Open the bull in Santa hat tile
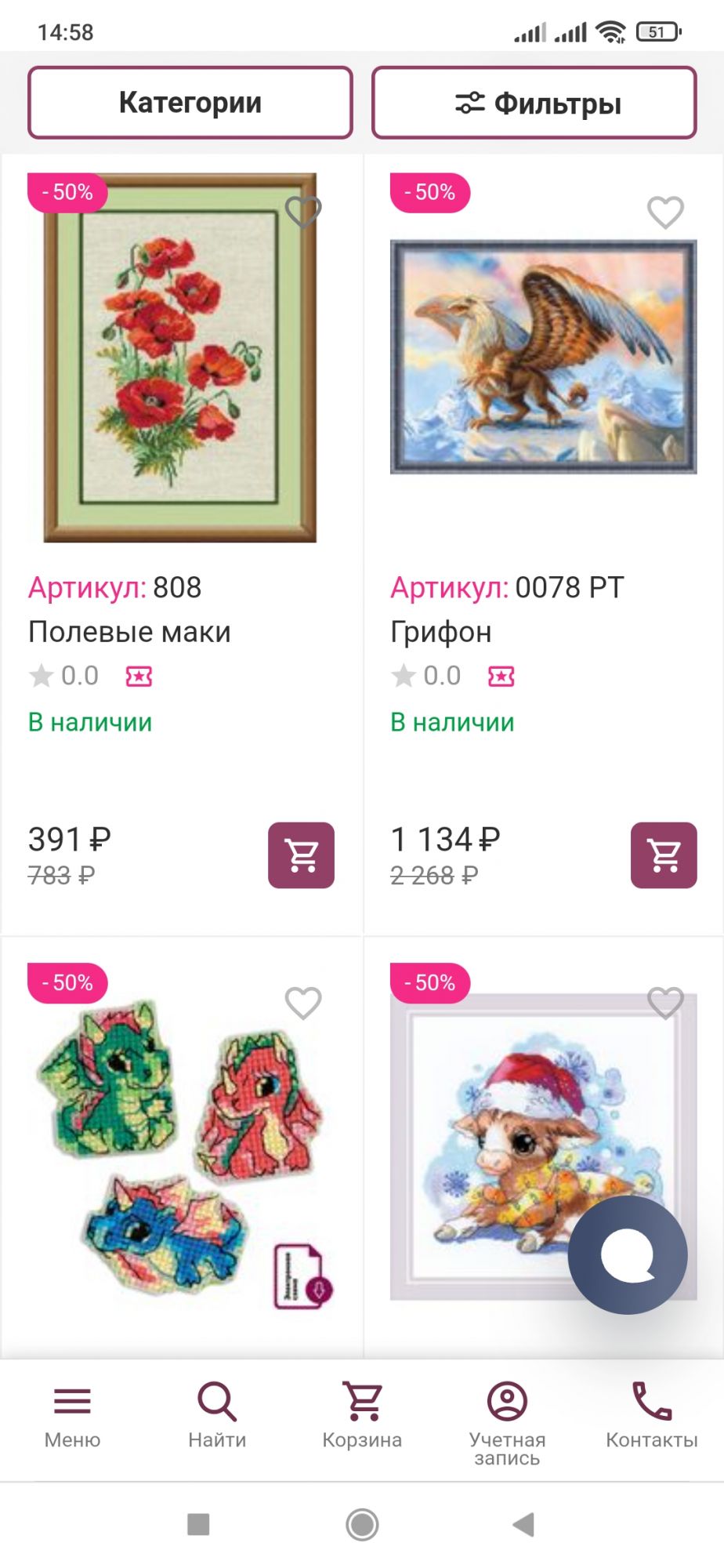The height and width of the screenshot is (1568, 724). tap(494, 1145)
